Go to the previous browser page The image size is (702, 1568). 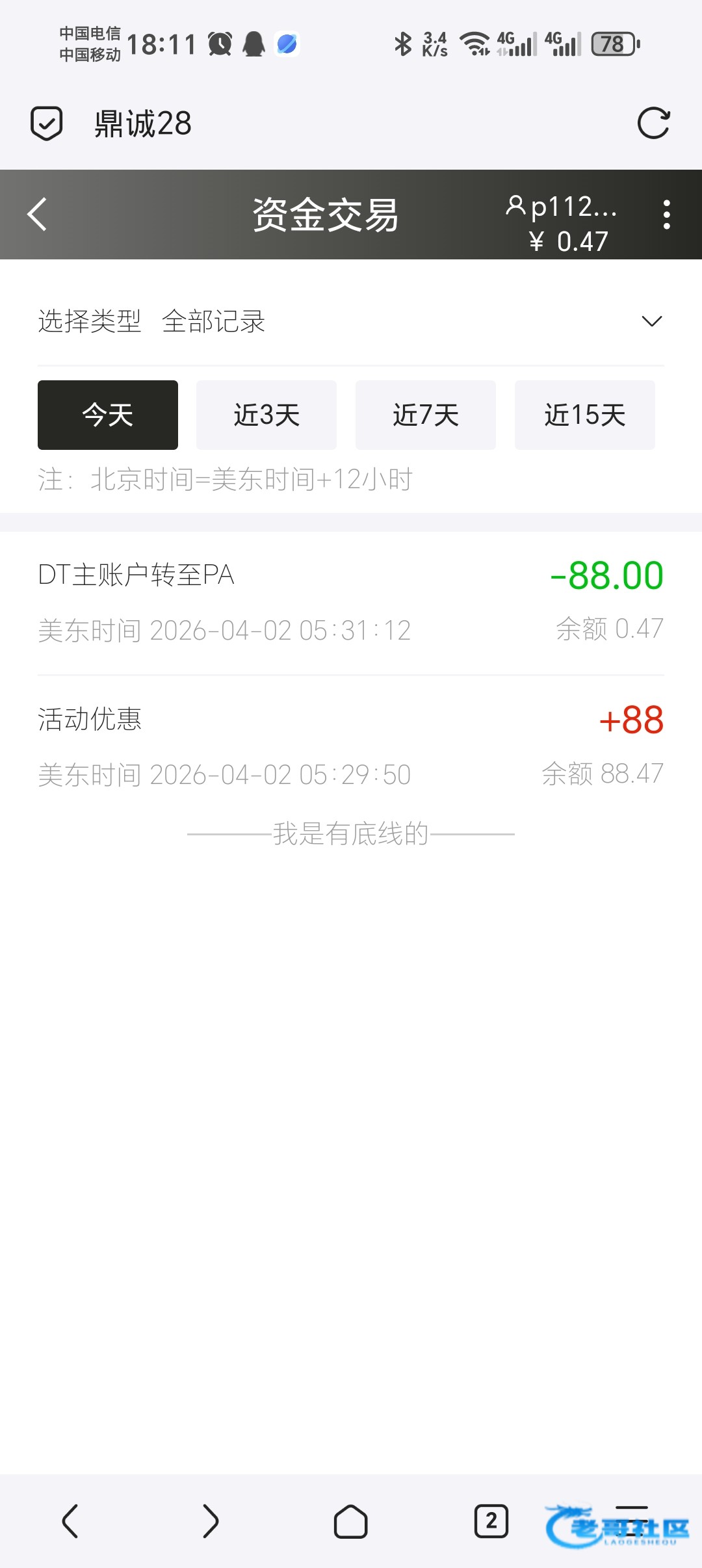pos(70,1521)
